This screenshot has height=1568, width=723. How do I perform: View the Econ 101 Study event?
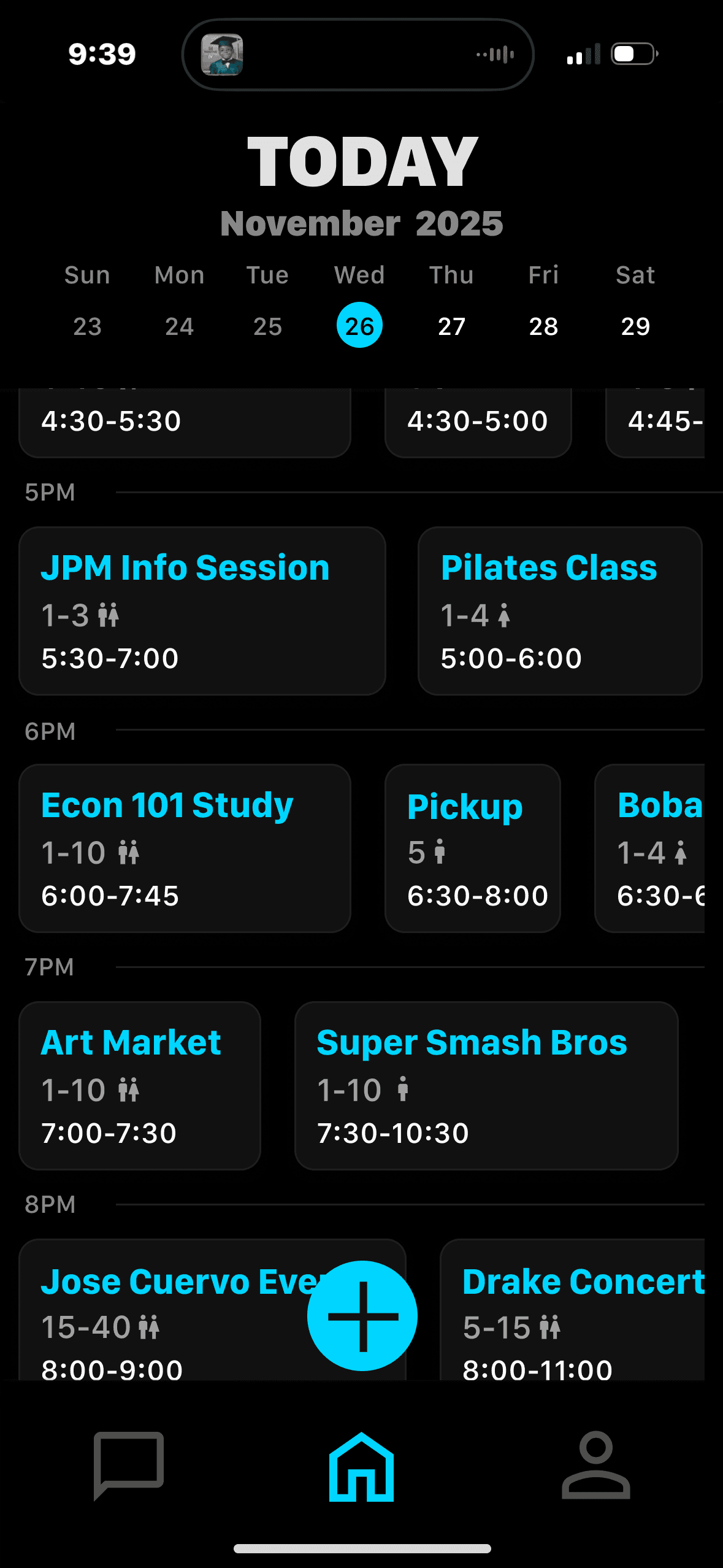(184, 848)
